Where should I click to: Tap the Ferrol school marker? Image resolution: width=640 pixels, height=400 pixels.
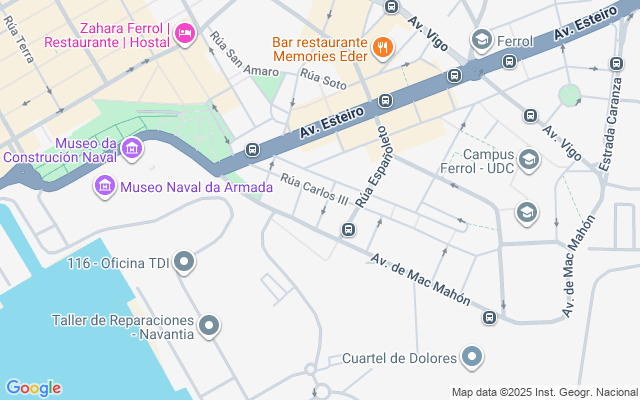[x=481, y=40]
